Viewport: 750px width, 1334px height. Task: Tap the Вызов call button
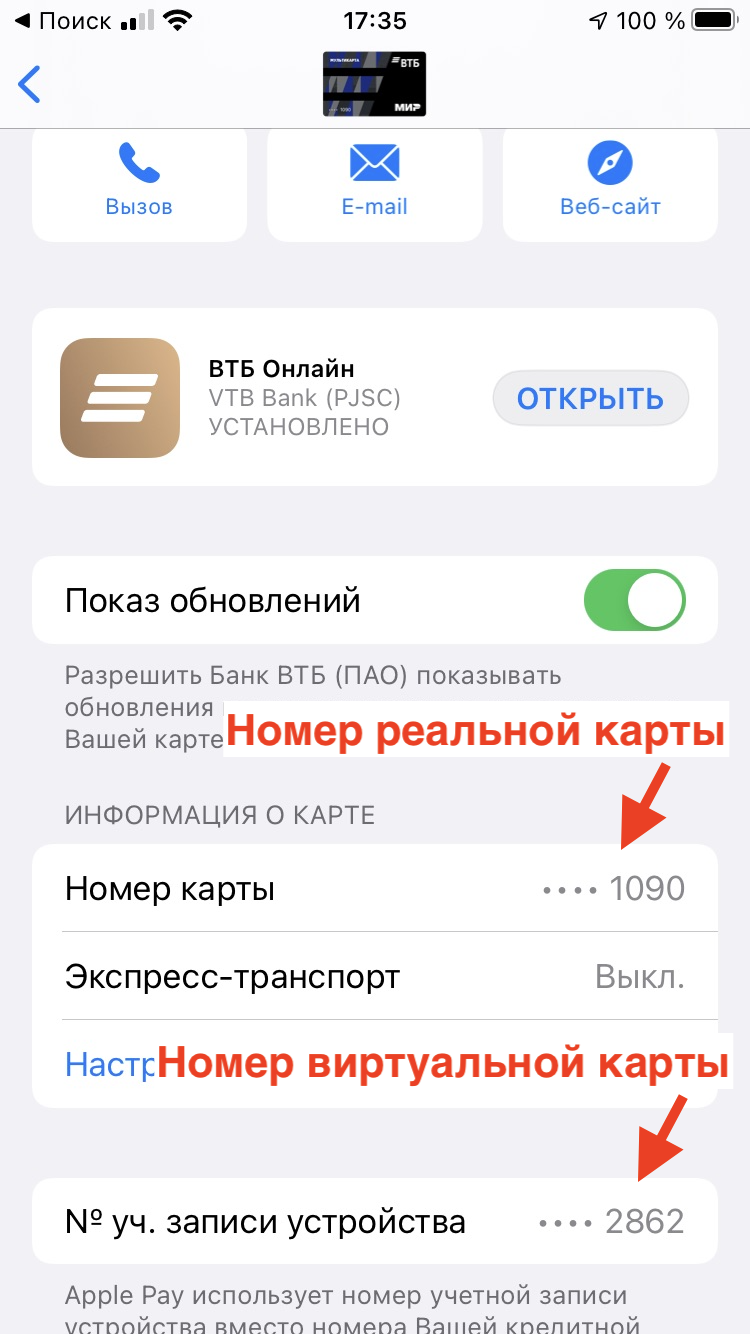(x=139, y=184)
